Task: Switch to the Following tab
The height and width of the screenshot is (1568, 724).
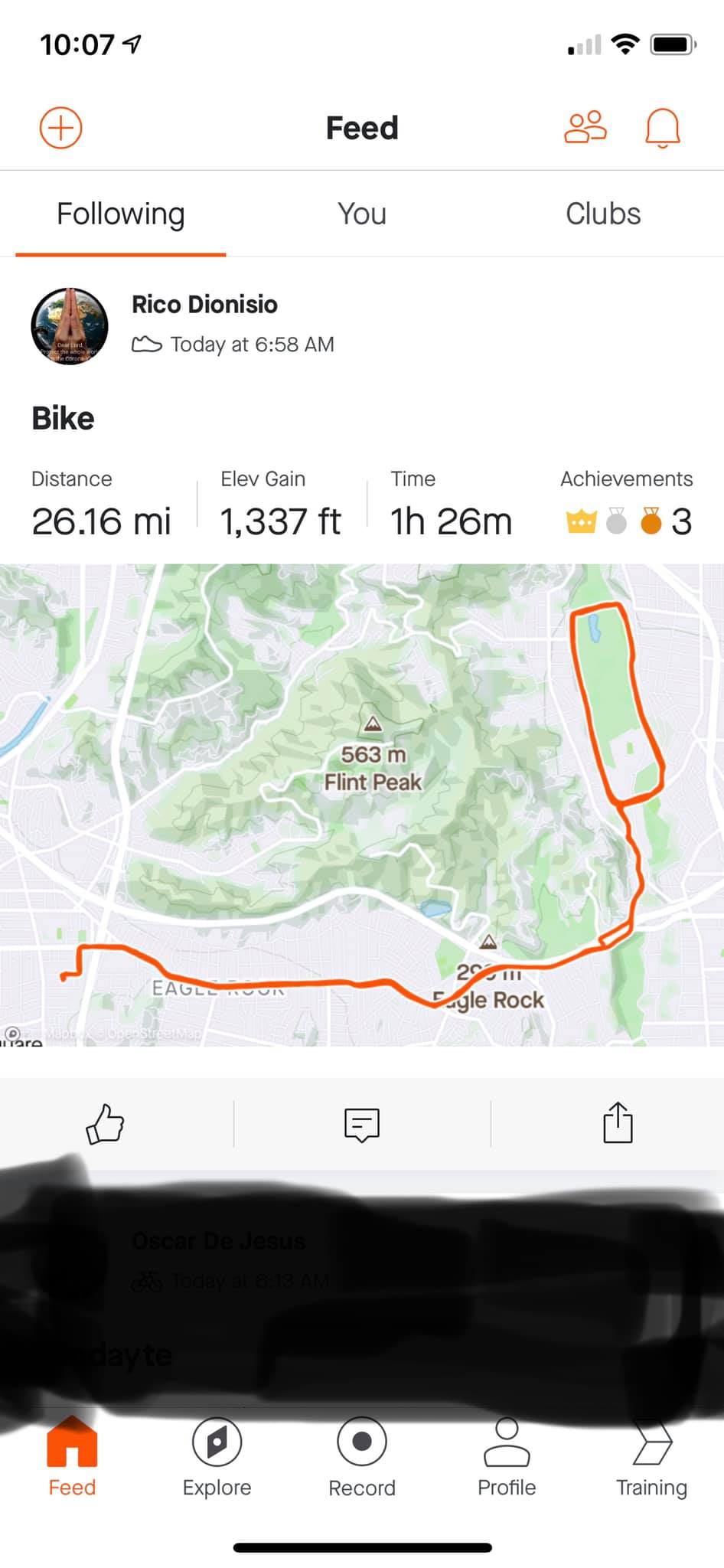Action: coord(121,214)
